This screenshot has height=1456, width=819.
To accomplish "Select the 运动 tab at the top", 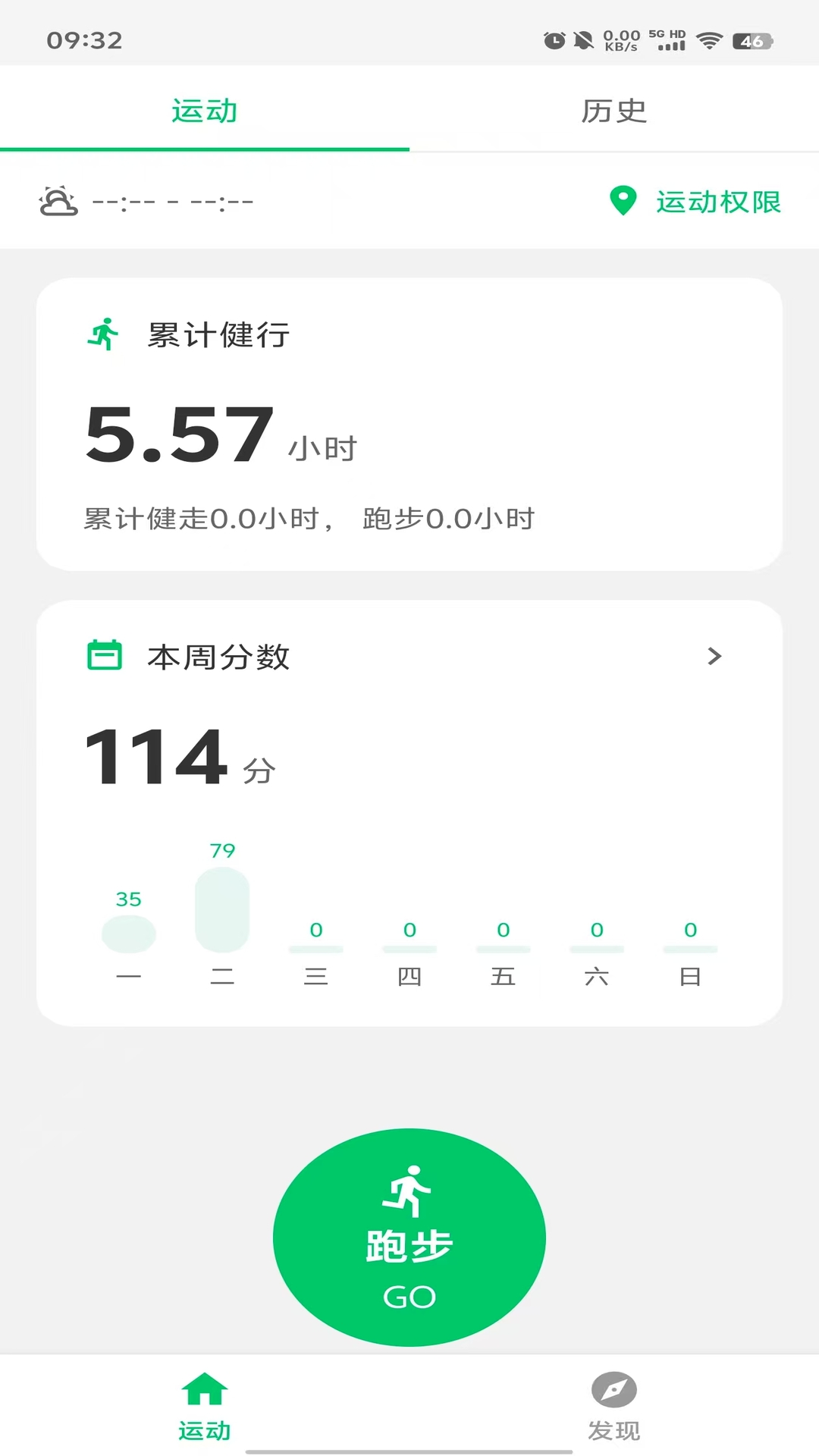I will click(204, 111).
